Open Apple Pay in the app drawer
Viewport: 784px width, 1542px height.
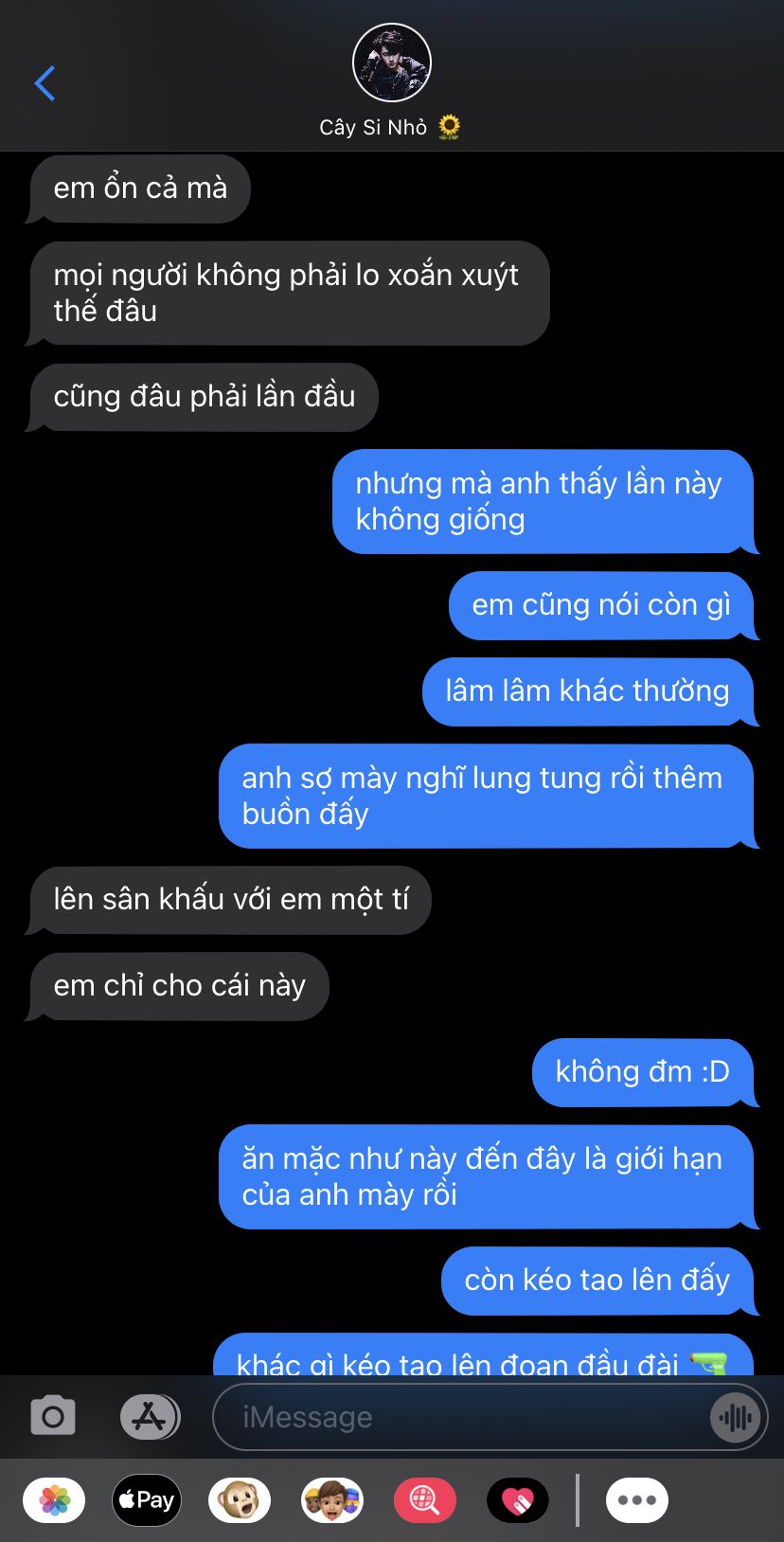[147, 1500]
